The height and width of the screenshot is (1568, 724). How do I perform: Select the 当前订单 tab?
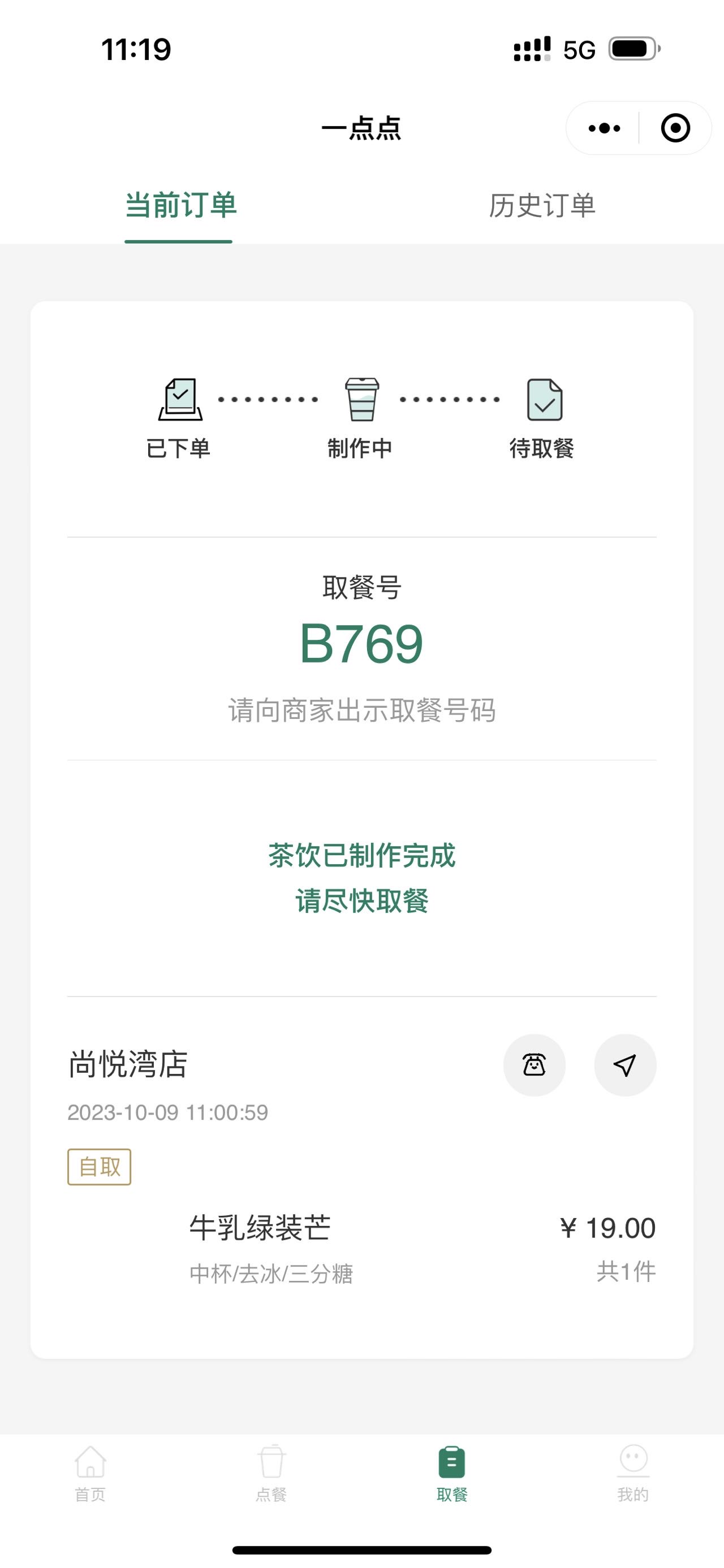tap(180, 205)
